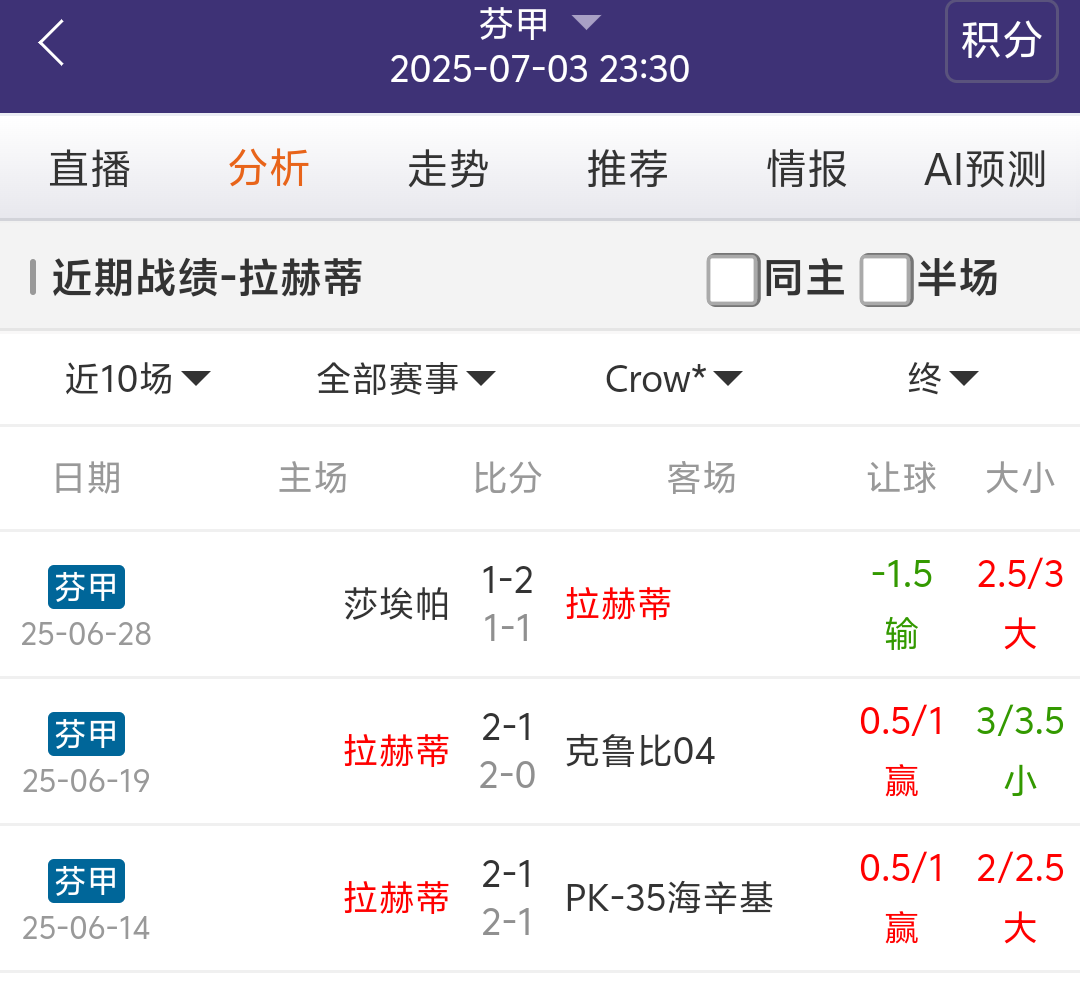The image size is (1080, 981).
Task: Go back with the top-left arrow
Action: click(x=51, y=43)
